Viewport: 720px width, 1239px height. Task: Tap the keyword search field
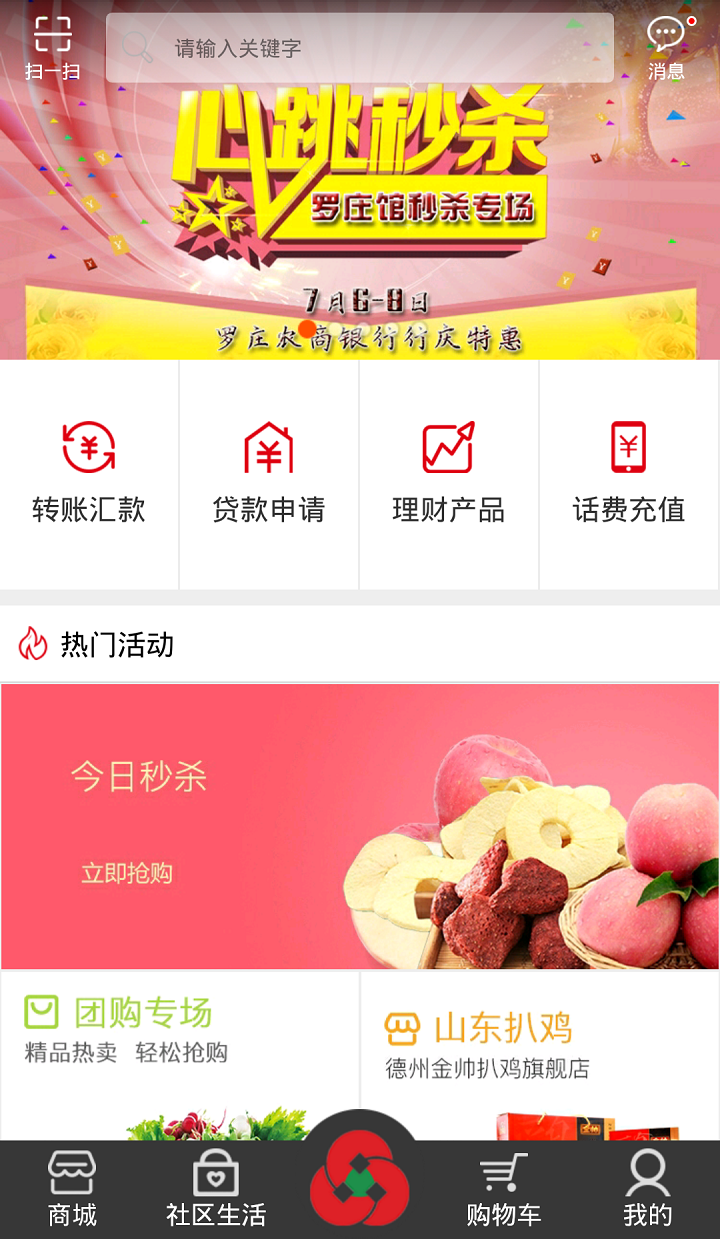point(360,48)
